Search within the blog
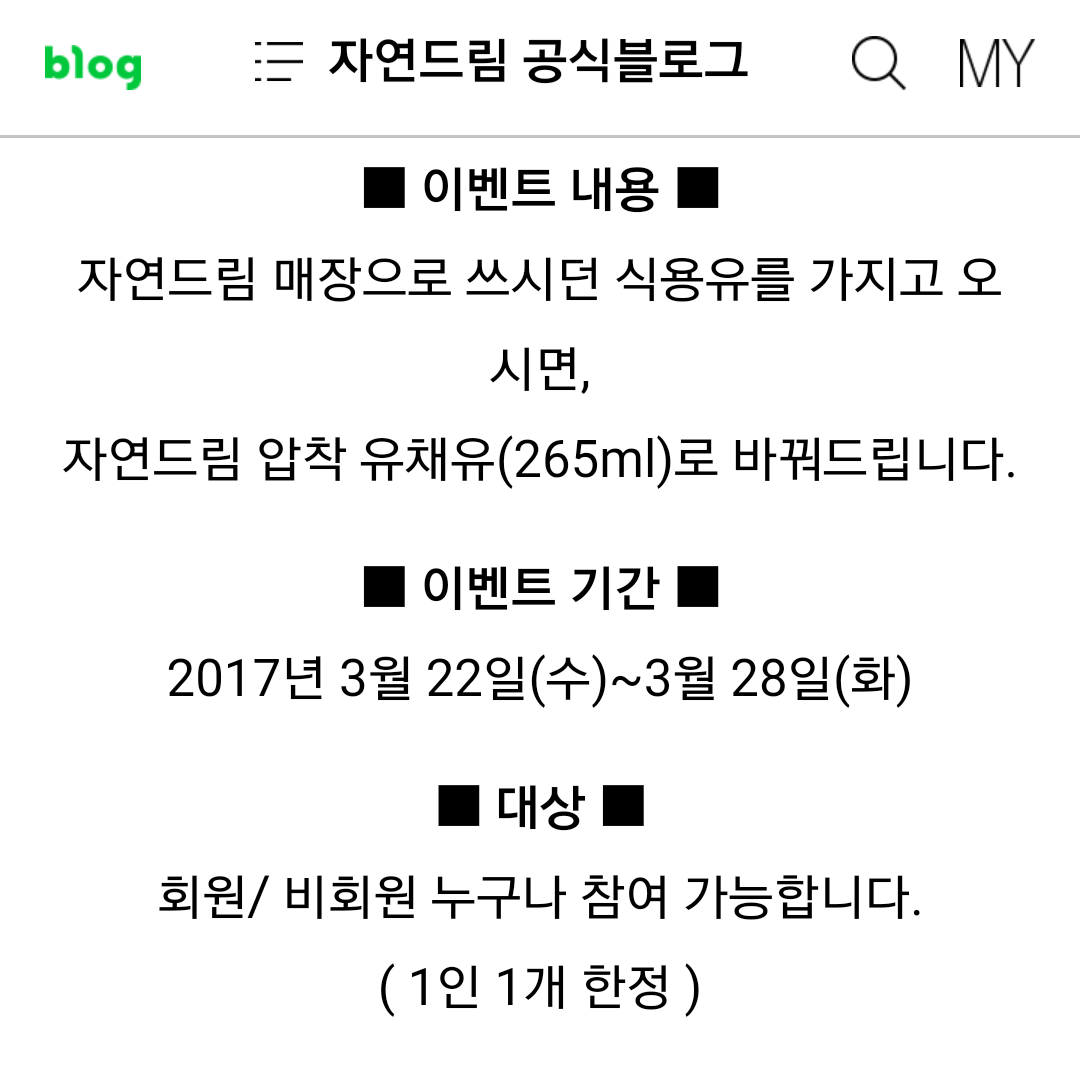This screenshot has height=1066, width=1080. pyautogui.click(x=878, y=63)
